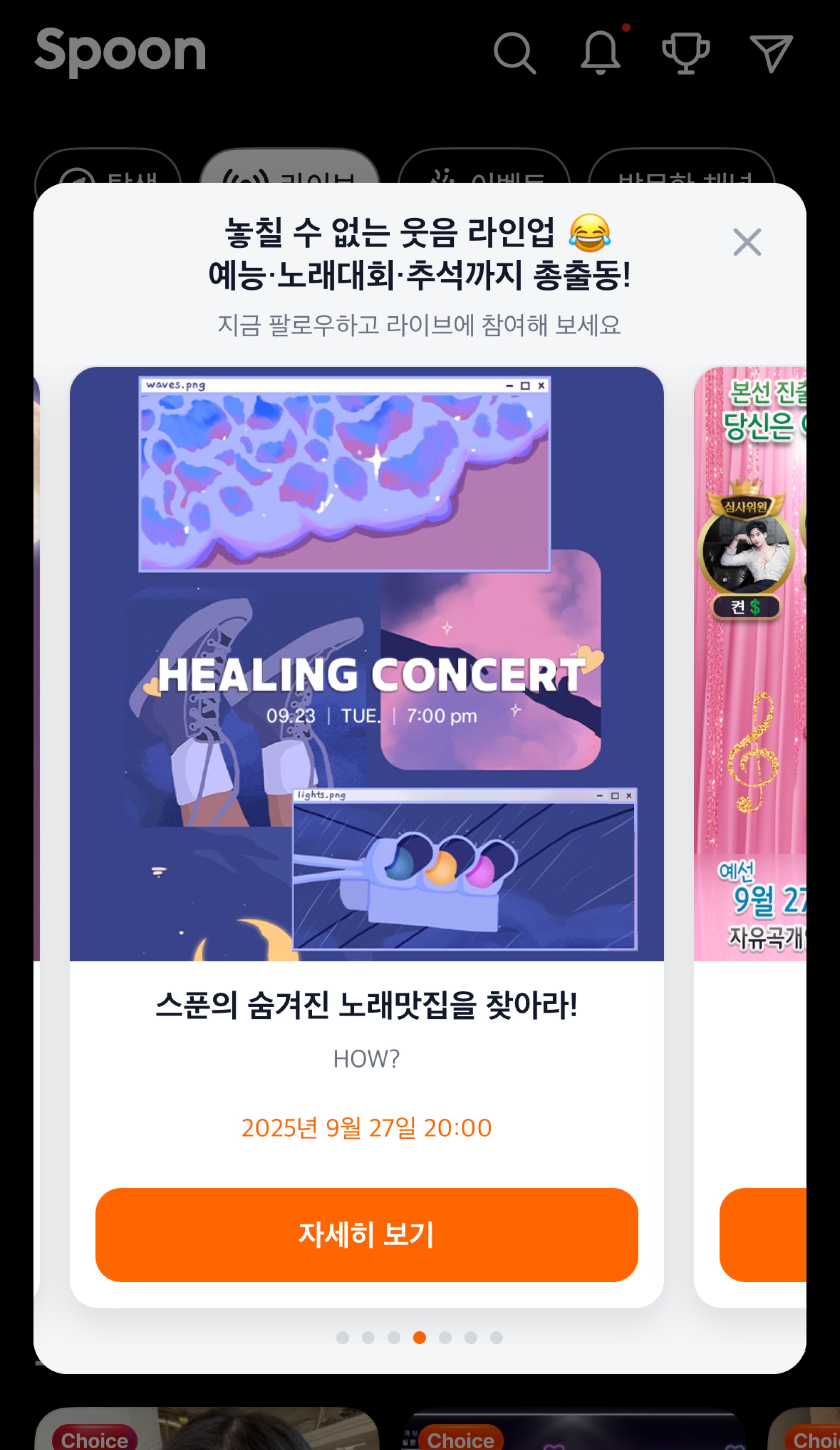Close the event lineup popup

pyautogui.click(x=747, y=242)
